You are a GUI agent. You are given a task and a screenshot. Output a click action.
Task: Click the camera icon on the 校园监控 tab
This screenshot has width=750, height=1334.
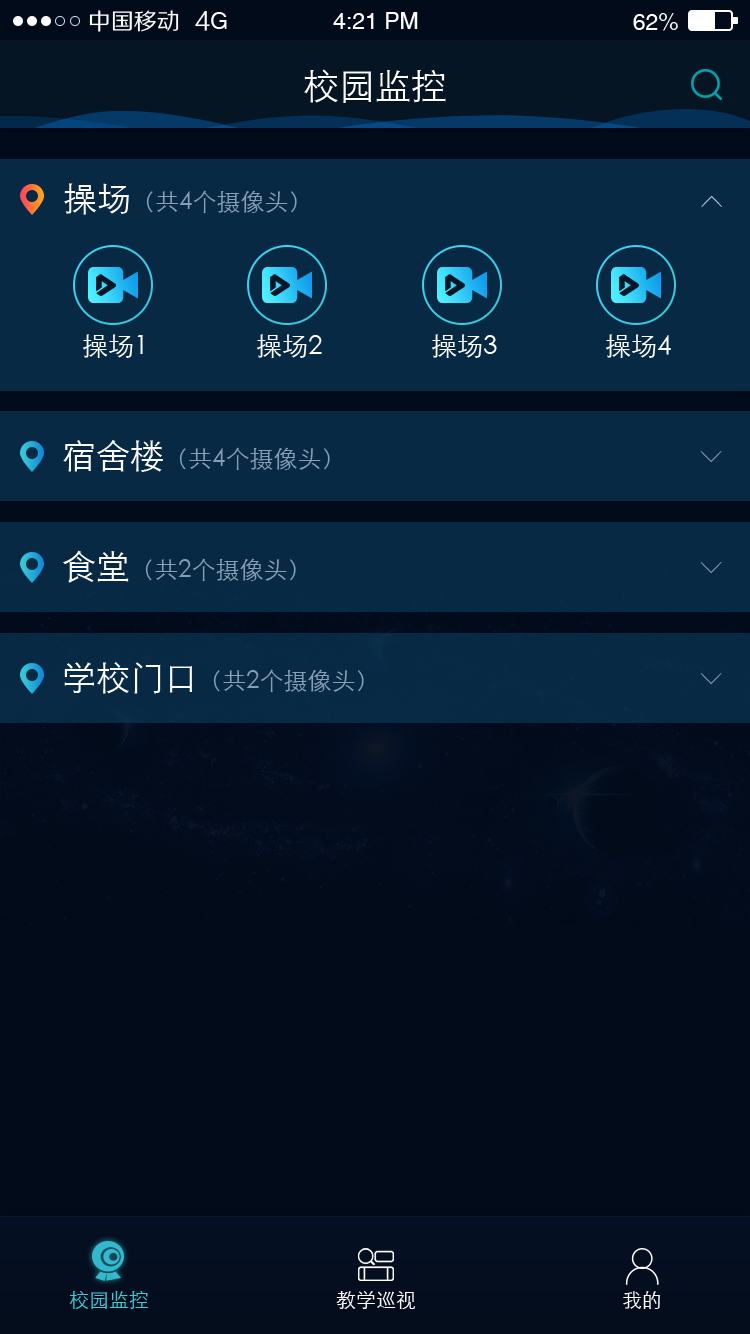[108, 1262]
